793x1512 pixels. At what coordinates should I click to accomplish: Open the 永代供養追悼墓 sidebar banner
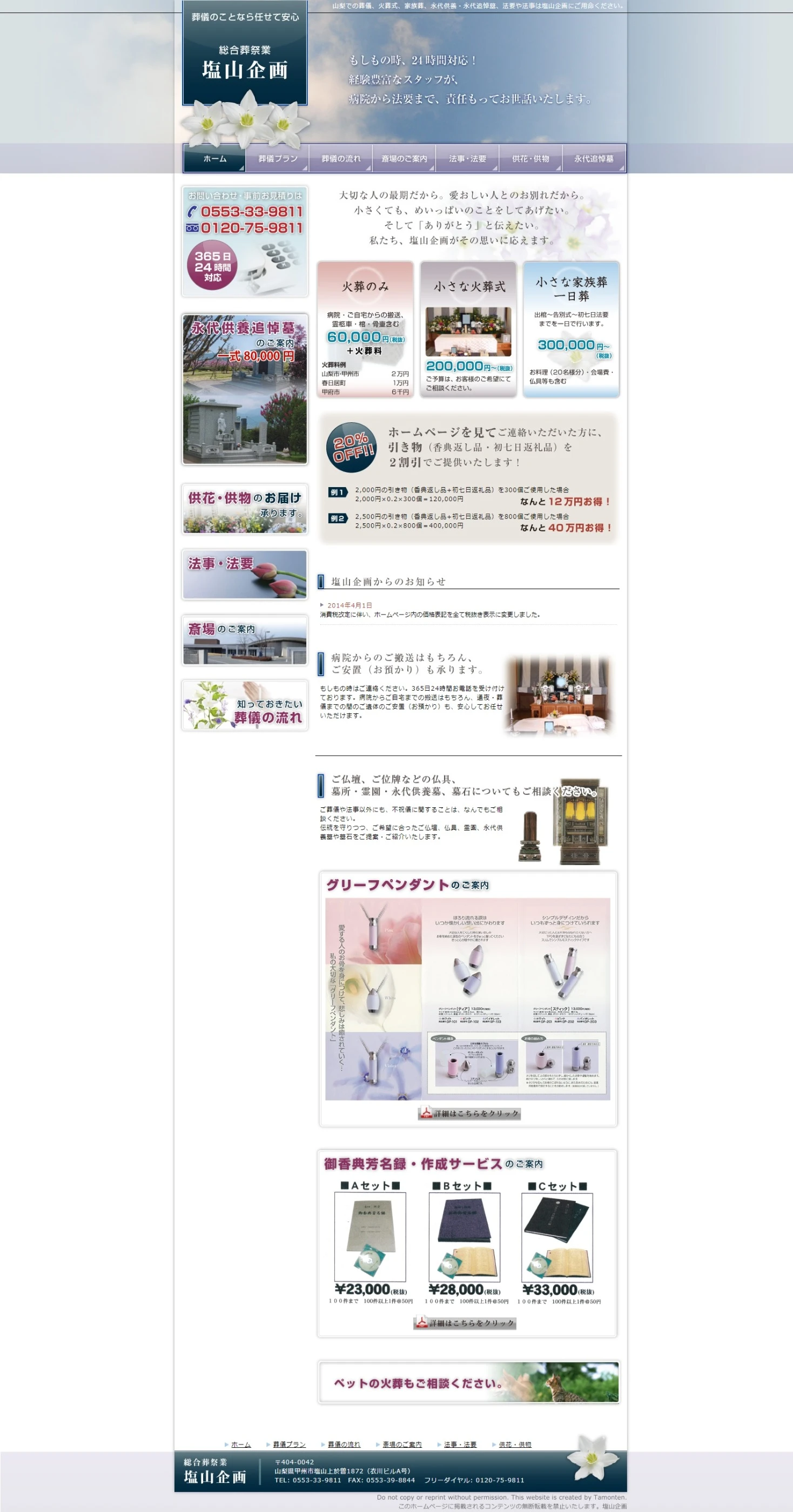tap(245, 389)
